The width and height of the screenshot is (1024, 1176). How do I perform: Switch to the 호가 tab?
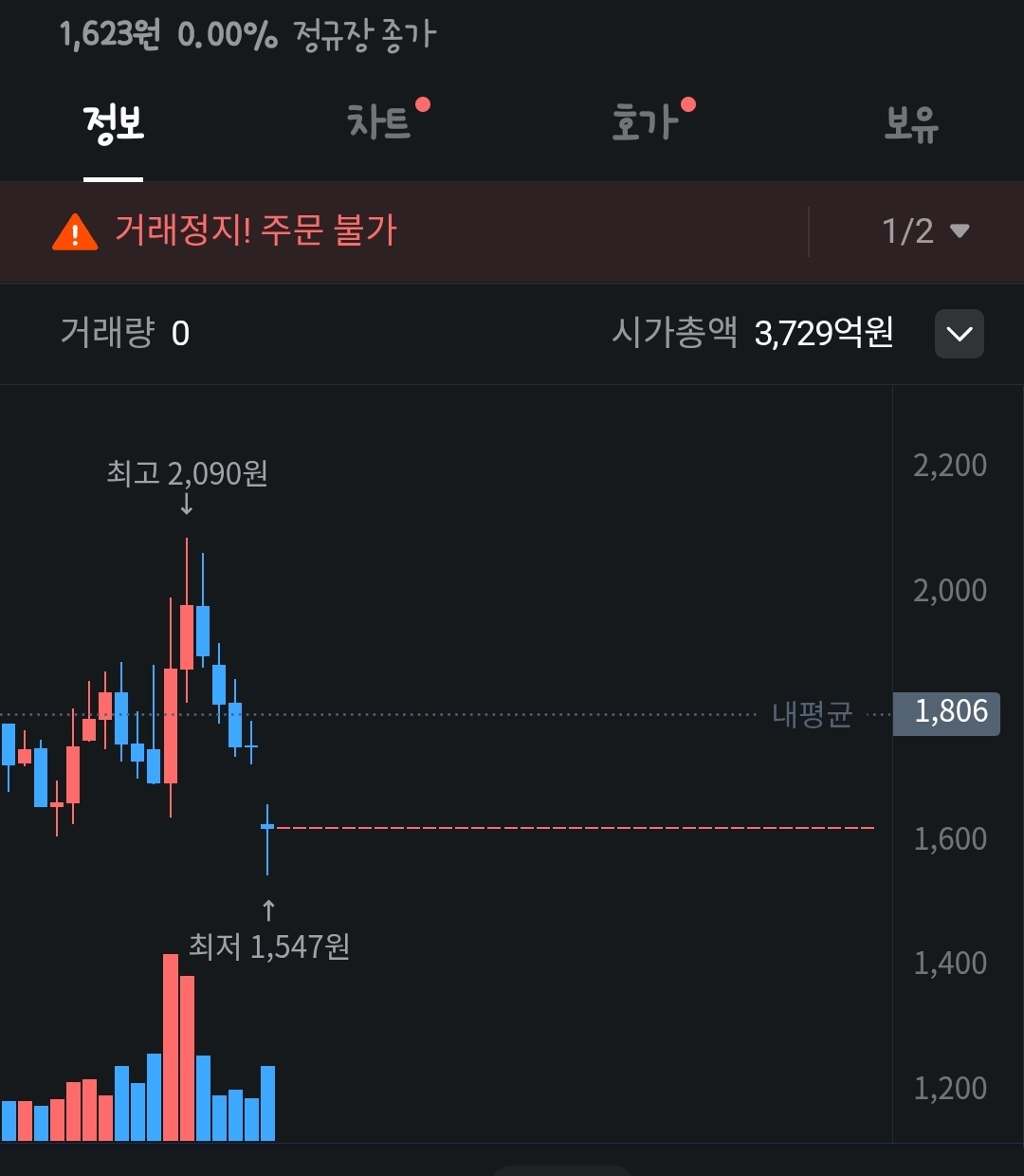click(x=645, y=123)
